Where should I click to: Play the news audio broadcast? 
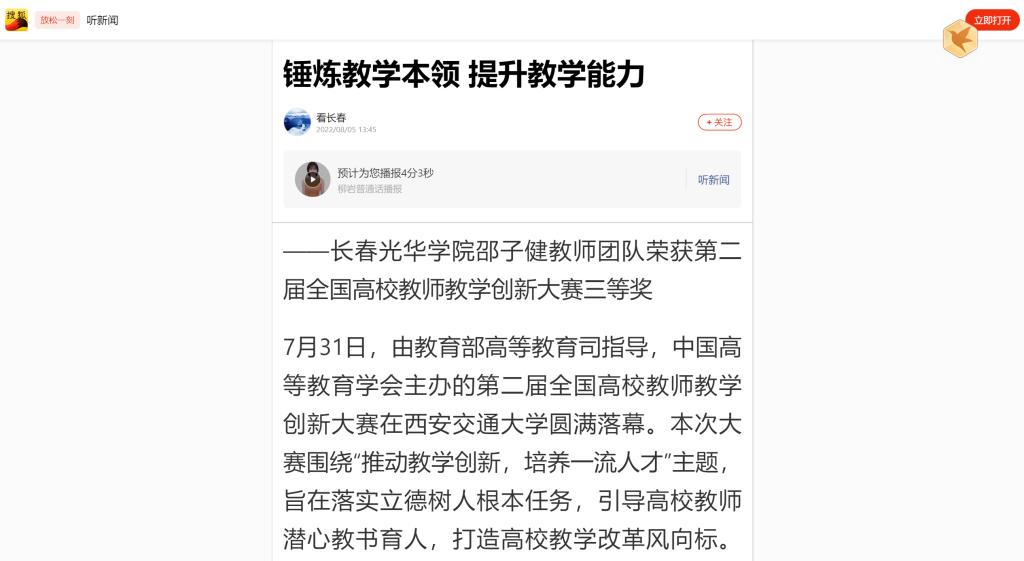312,179
